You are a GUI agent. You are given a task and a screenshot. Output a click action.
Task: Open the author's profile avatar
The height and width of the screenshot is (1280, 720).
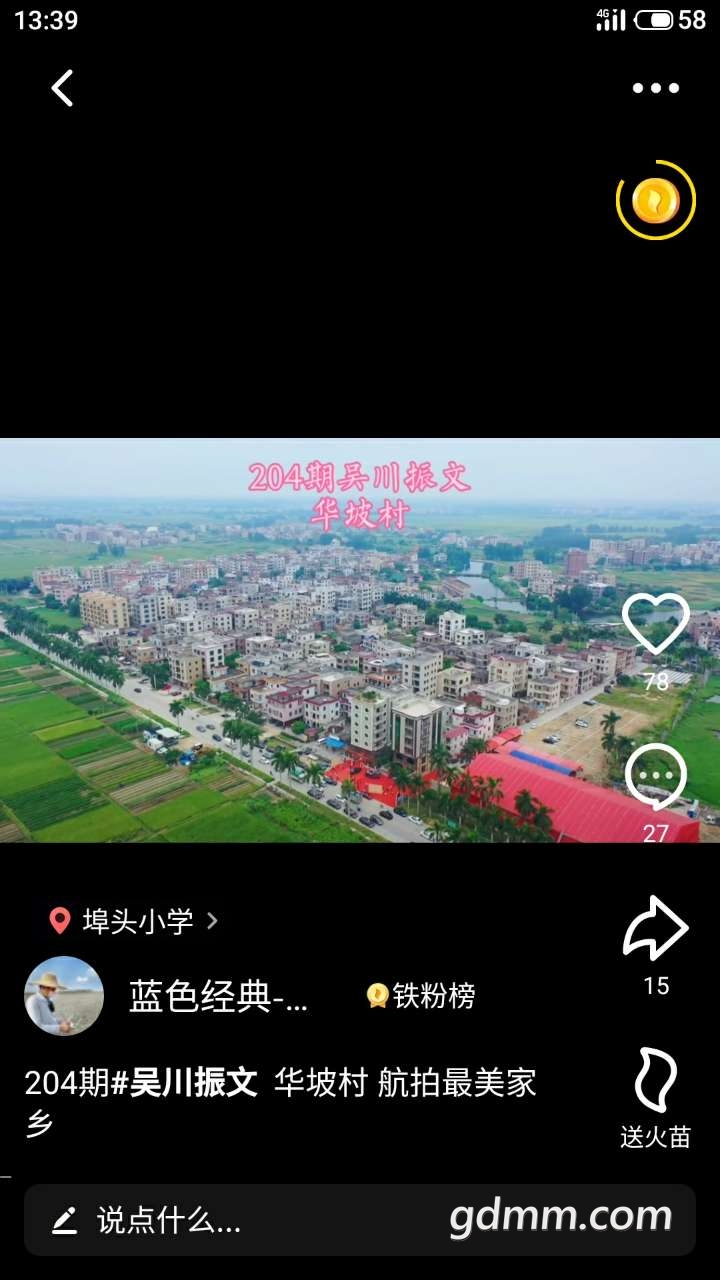tap(64, 996)
